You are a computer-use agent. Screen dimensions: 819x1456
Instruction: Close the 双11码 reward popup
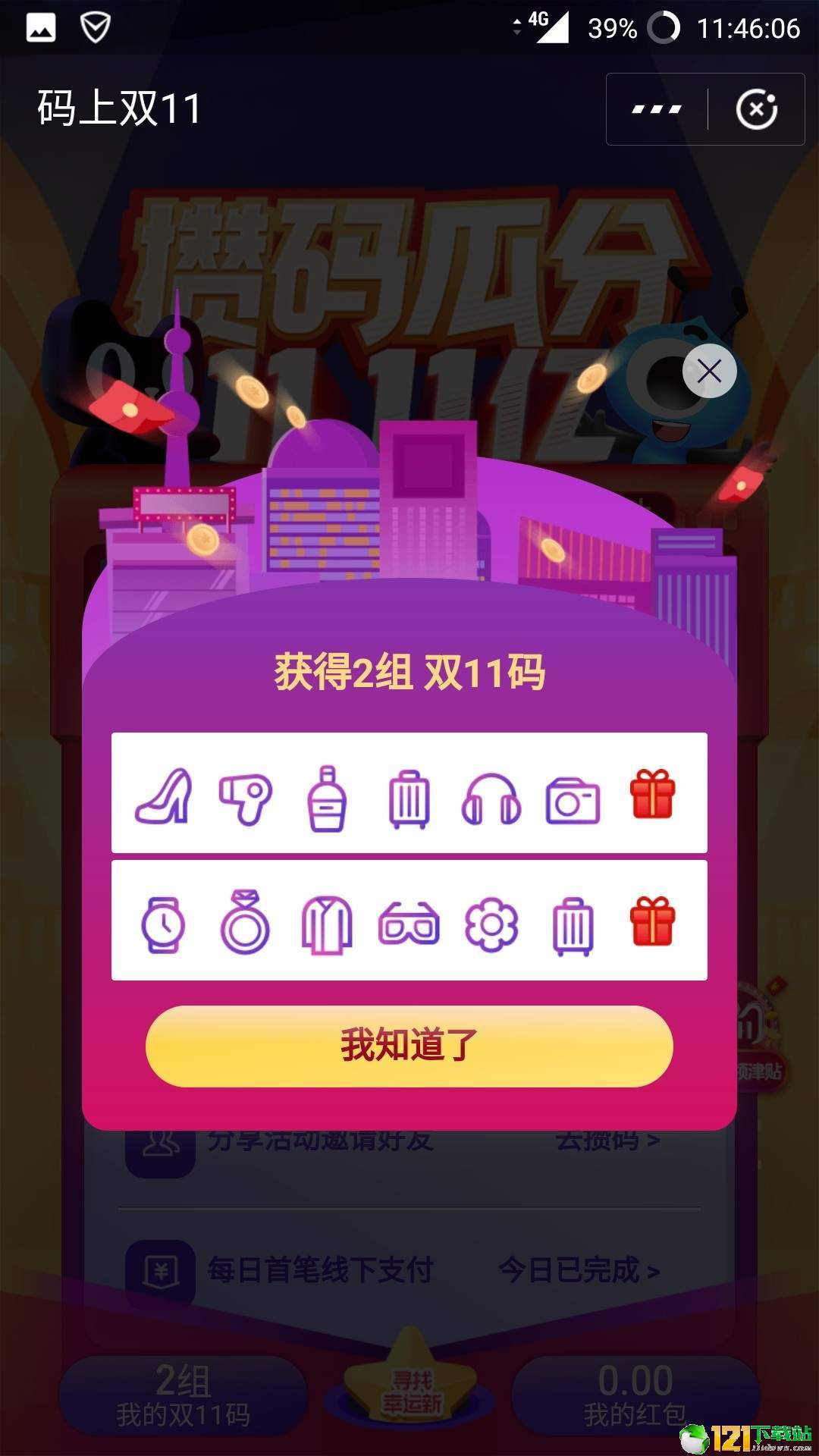coord(709,371)
